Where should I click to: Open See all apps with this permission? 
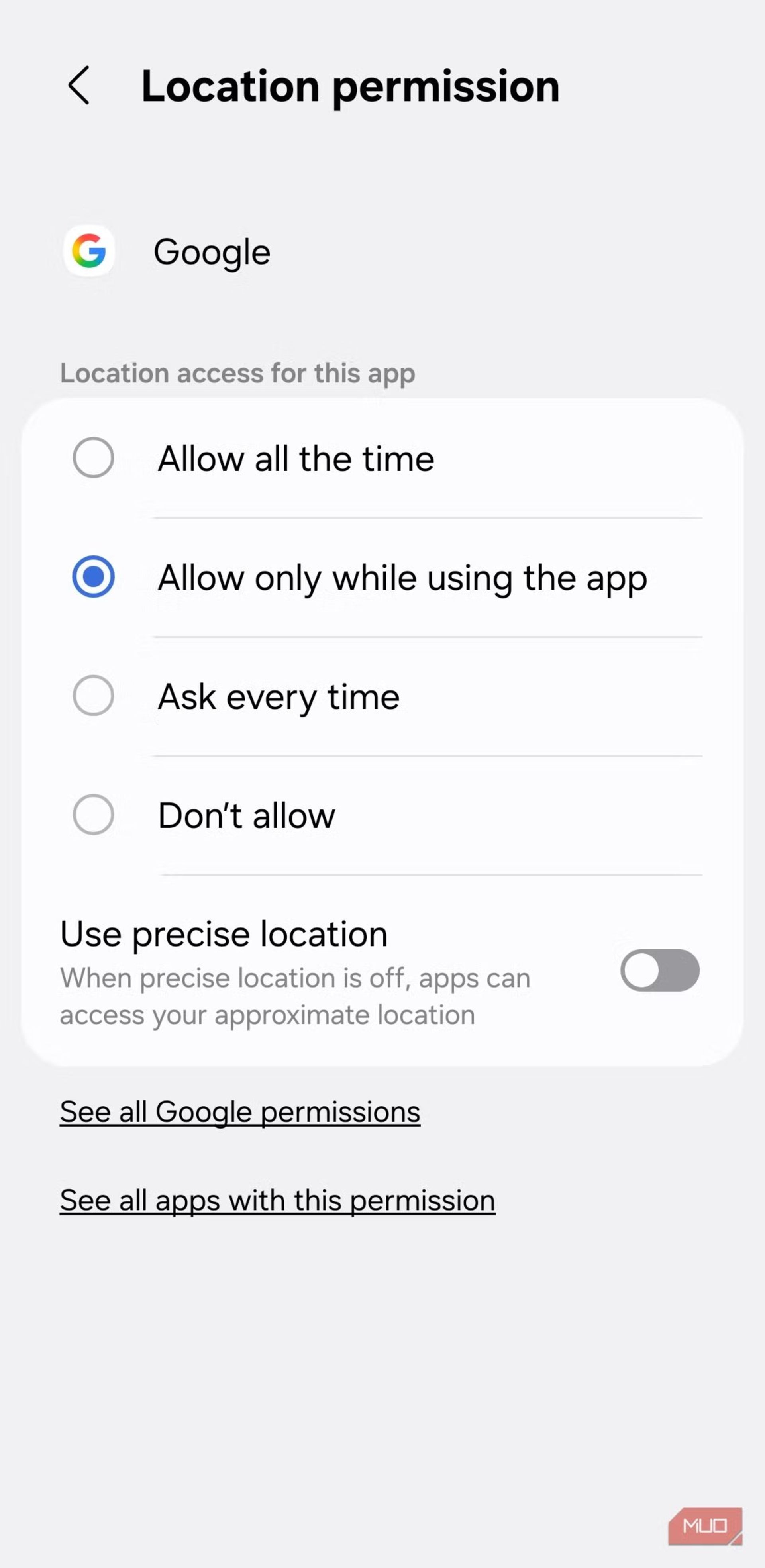pos(277,1201)
